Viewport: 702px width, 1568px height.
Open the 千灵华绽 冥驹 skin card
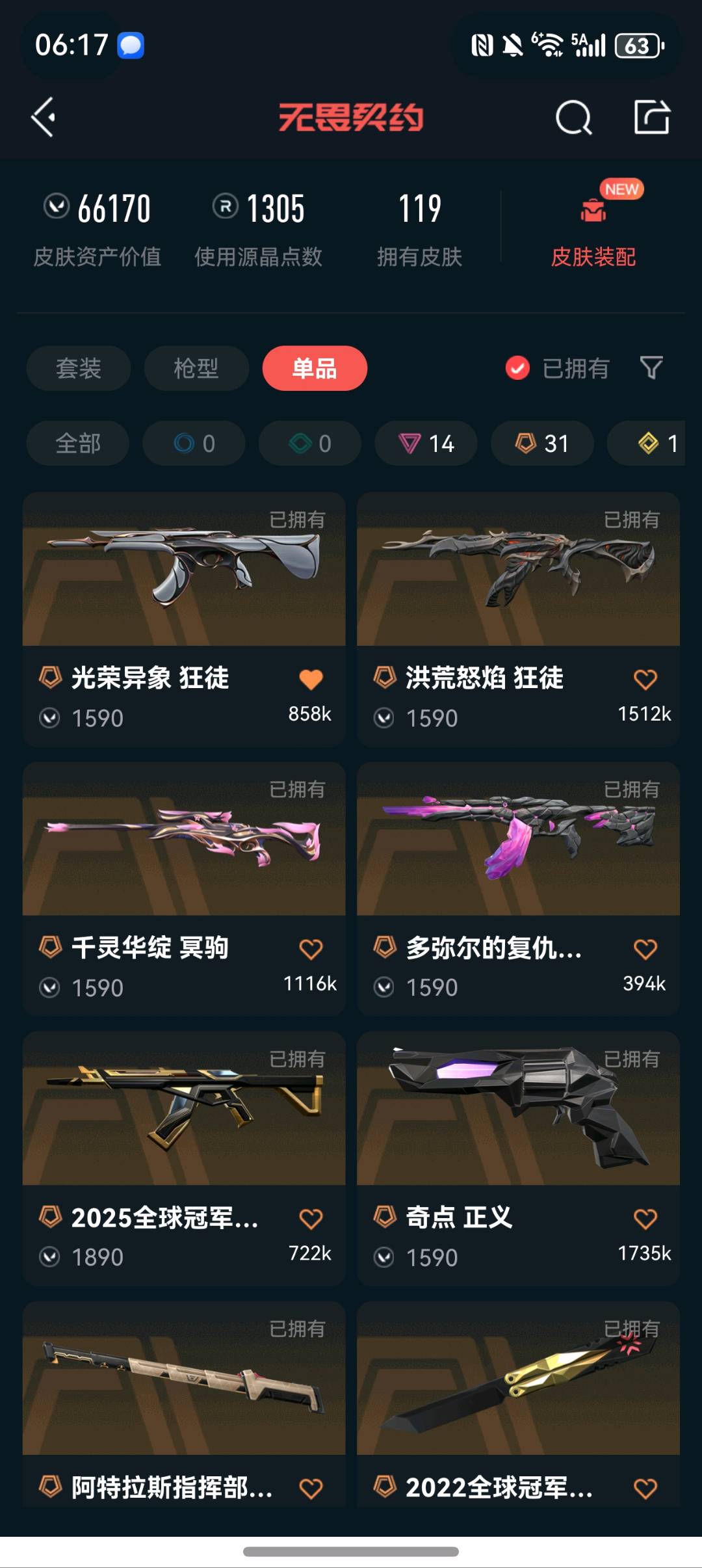183,842
